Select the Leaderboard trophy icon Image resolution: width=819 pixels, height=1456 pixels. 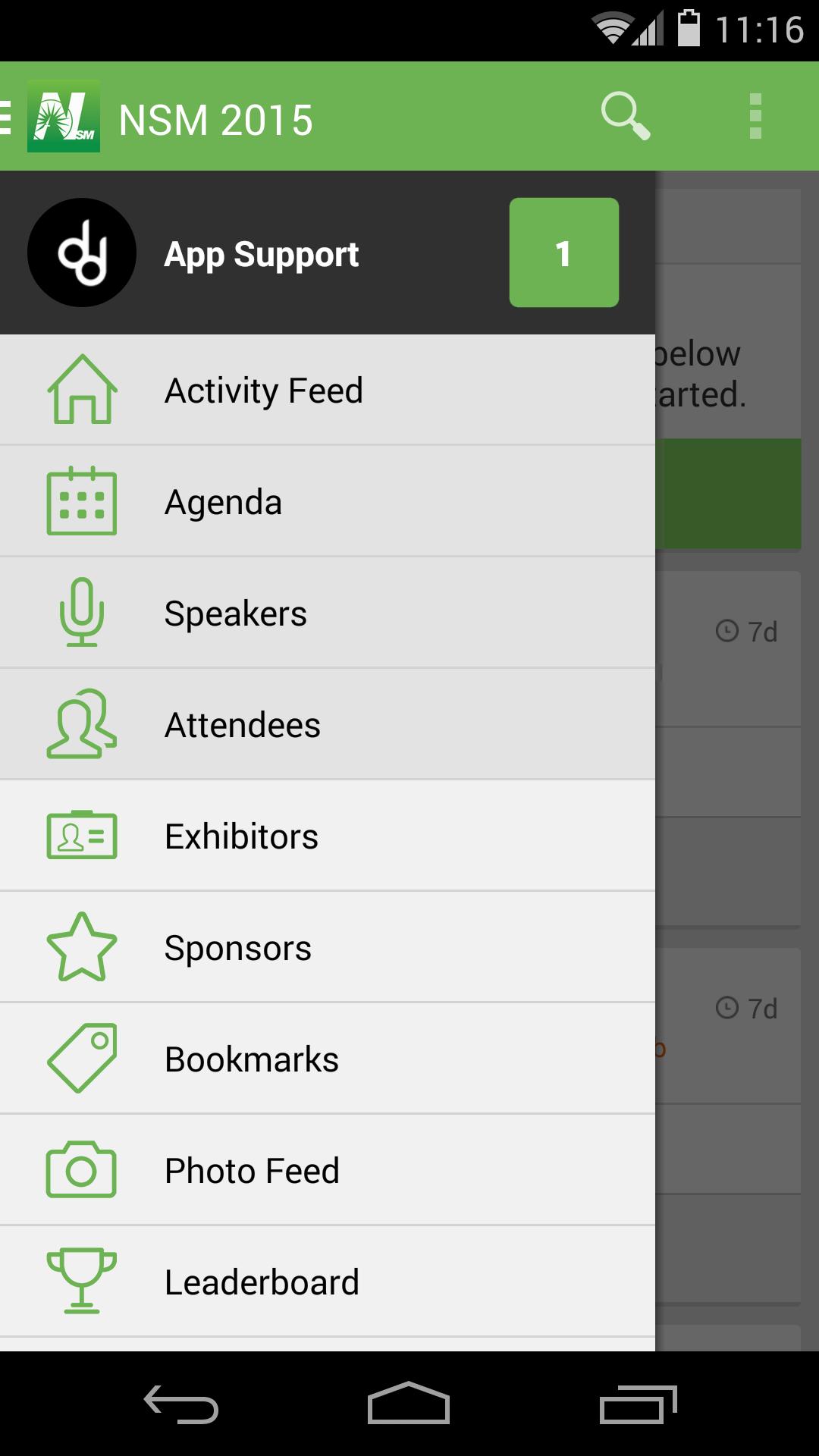pyautogui.click(x=81, y=1281)
